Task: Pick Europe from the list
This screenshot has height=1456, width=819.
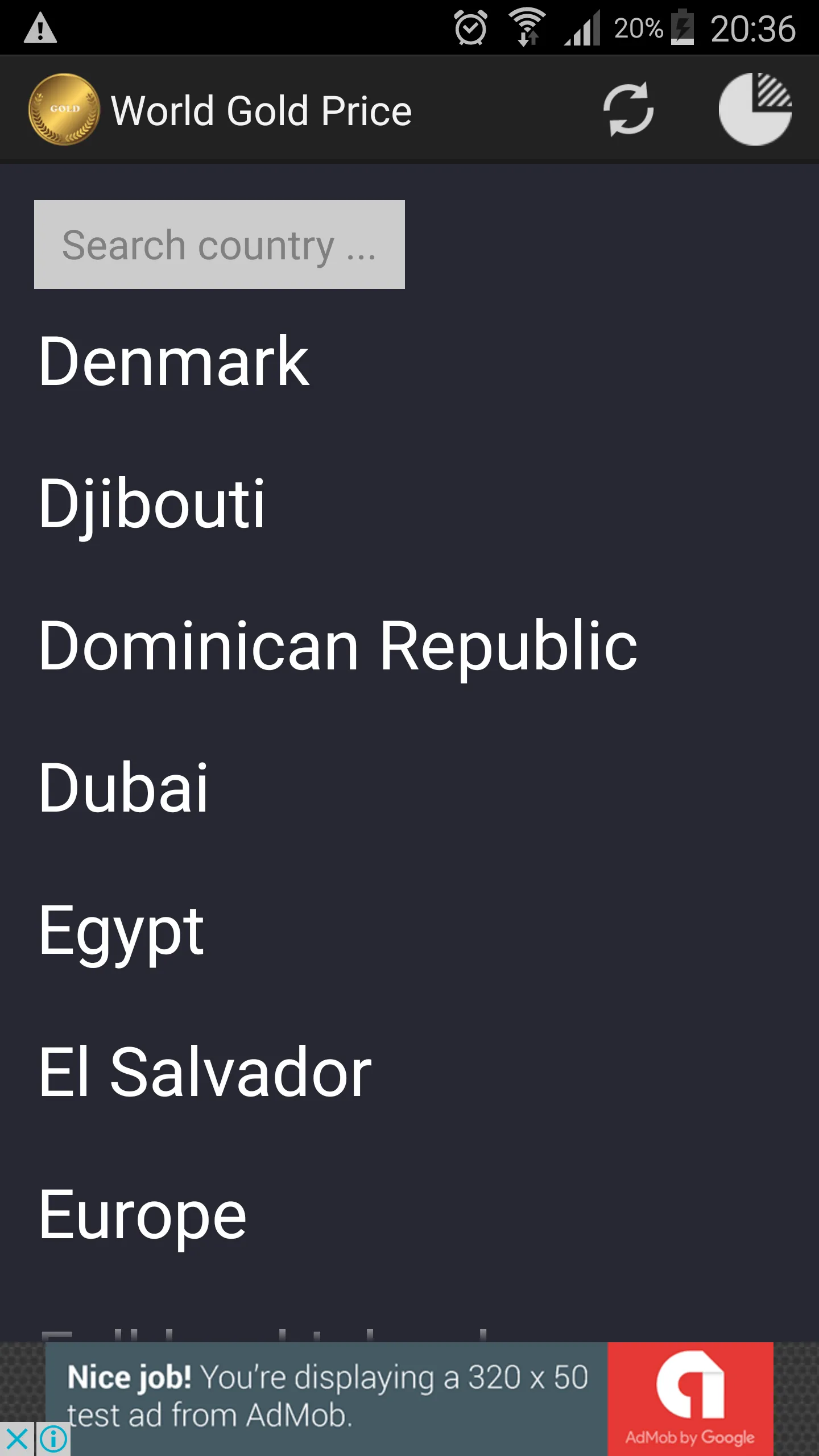Action: pos(142,1215)
